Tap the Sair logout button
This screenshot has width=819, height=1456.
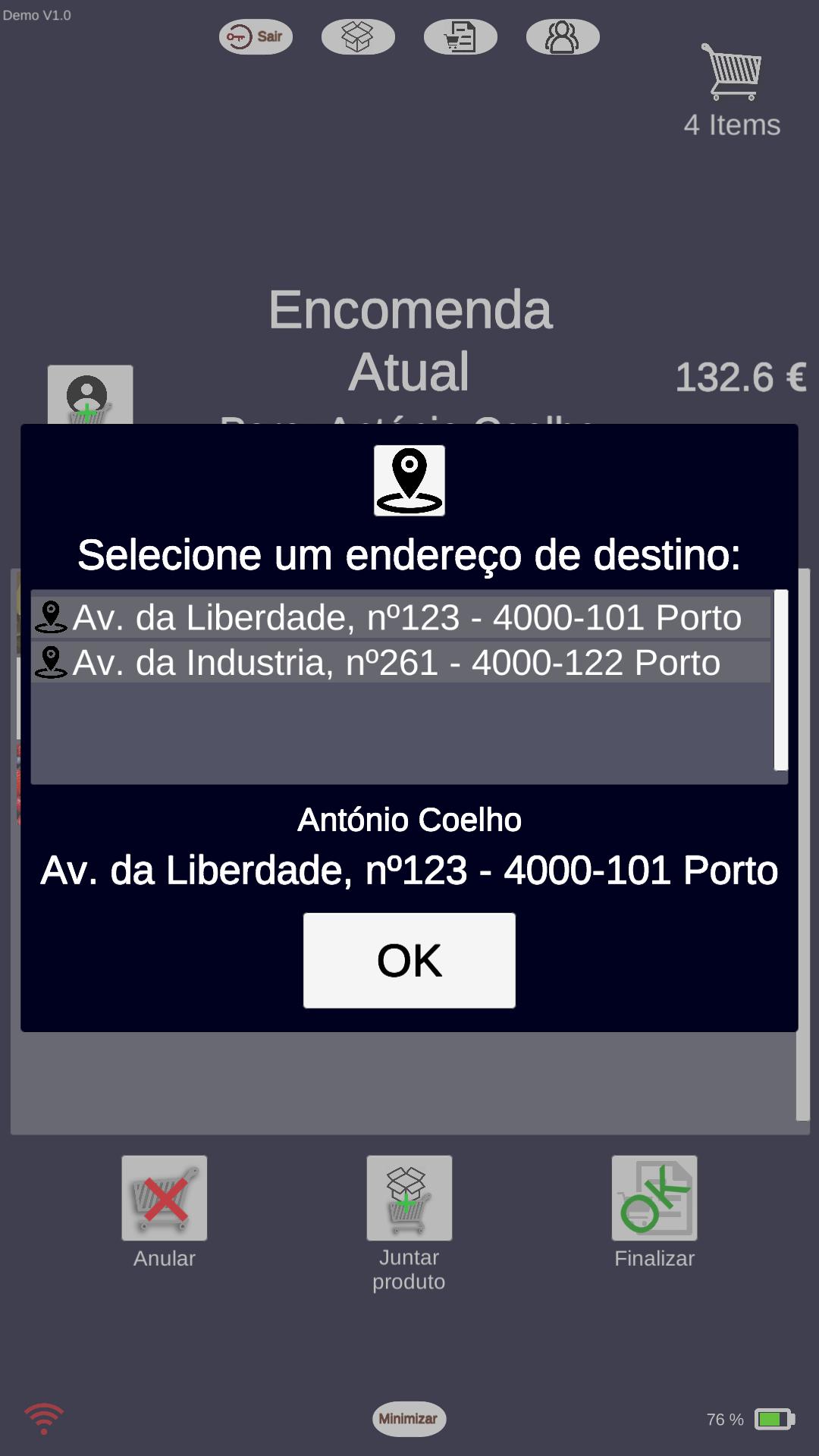pos(256,36)
